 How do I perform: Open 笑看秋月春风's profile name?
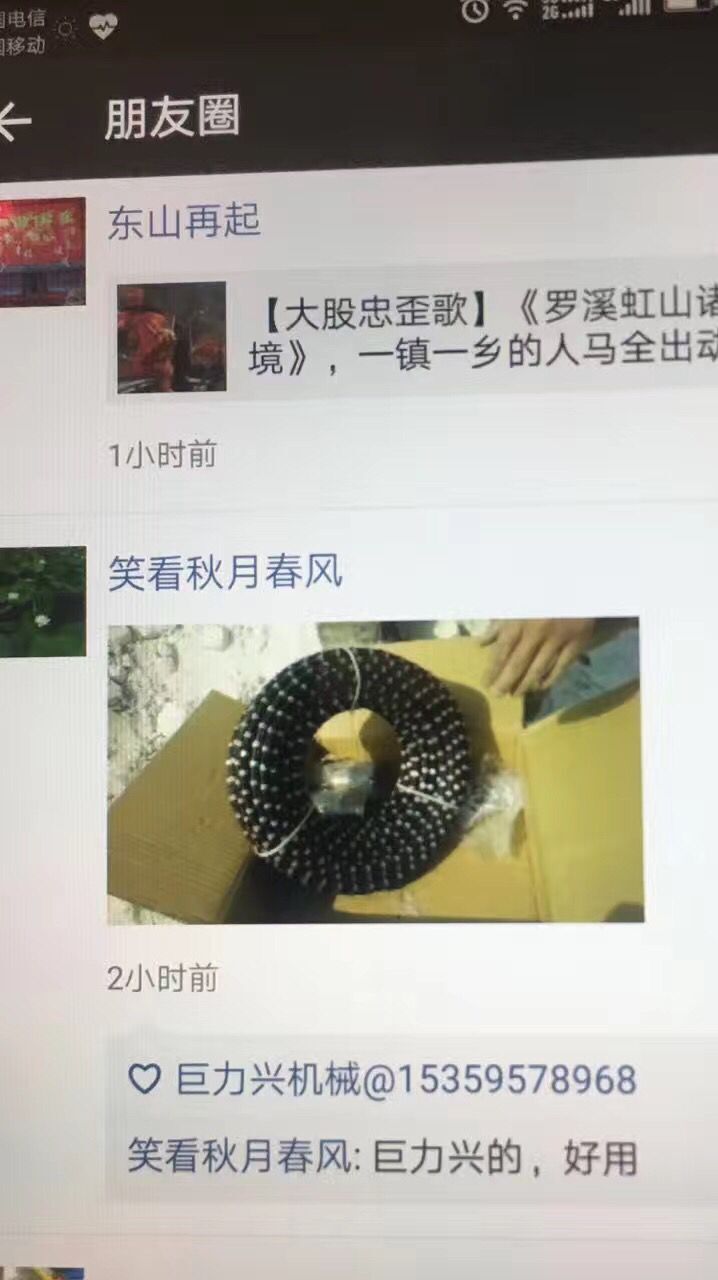pyautogui.click(x=225, y=574)
